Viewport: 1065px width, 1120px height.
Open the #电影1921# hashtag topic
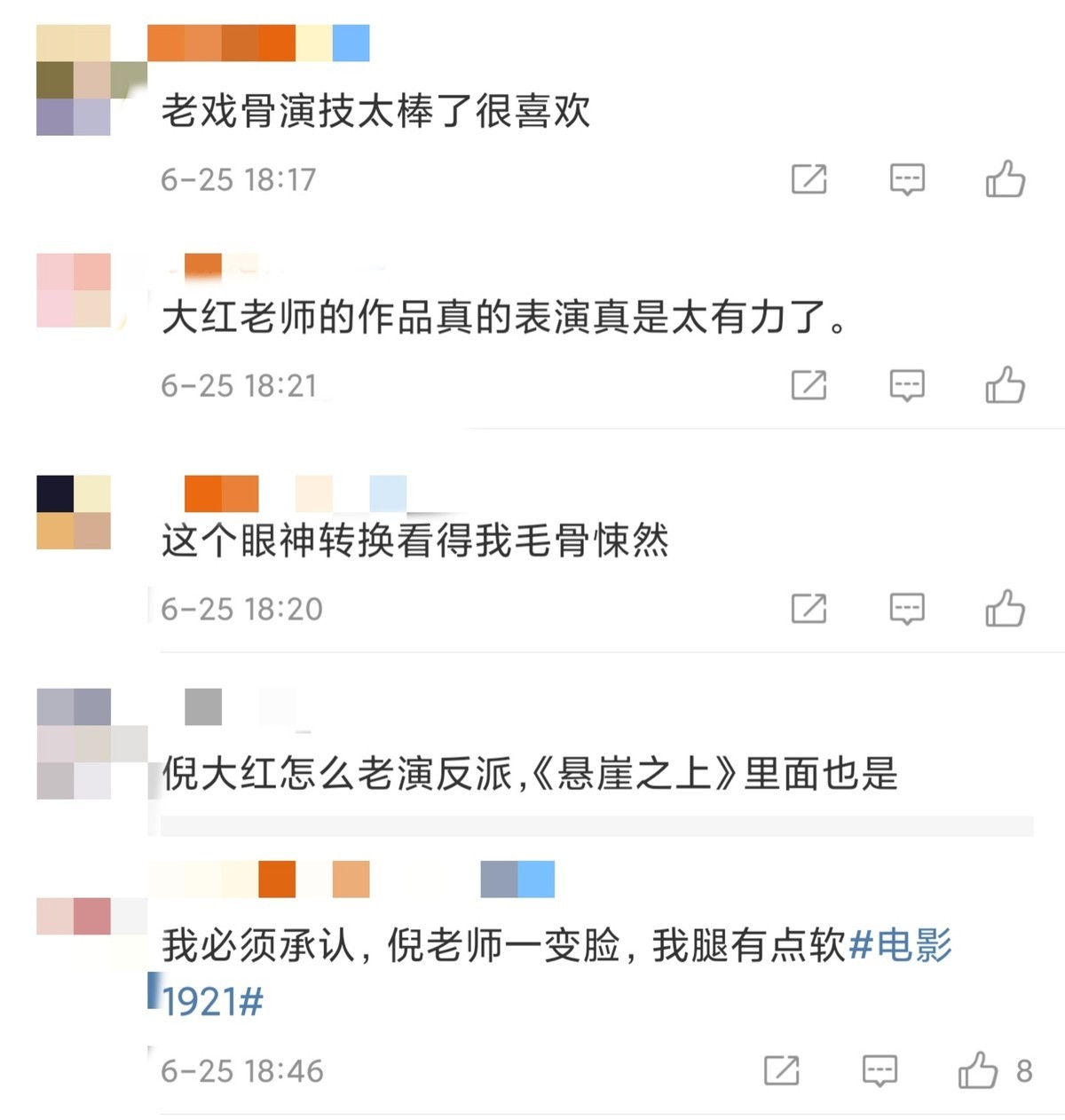(x=900, y=946)
